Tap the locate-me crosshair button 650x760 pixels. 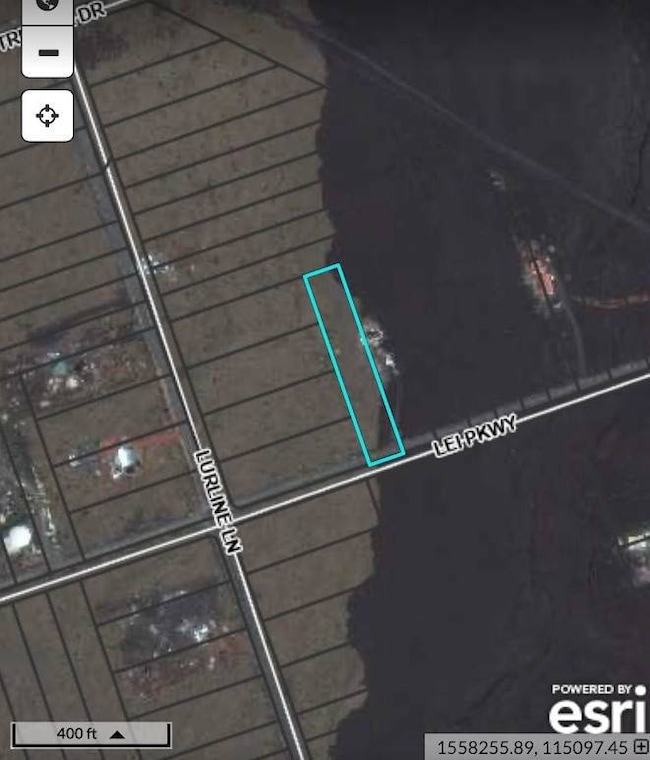(x=47, y=116)
